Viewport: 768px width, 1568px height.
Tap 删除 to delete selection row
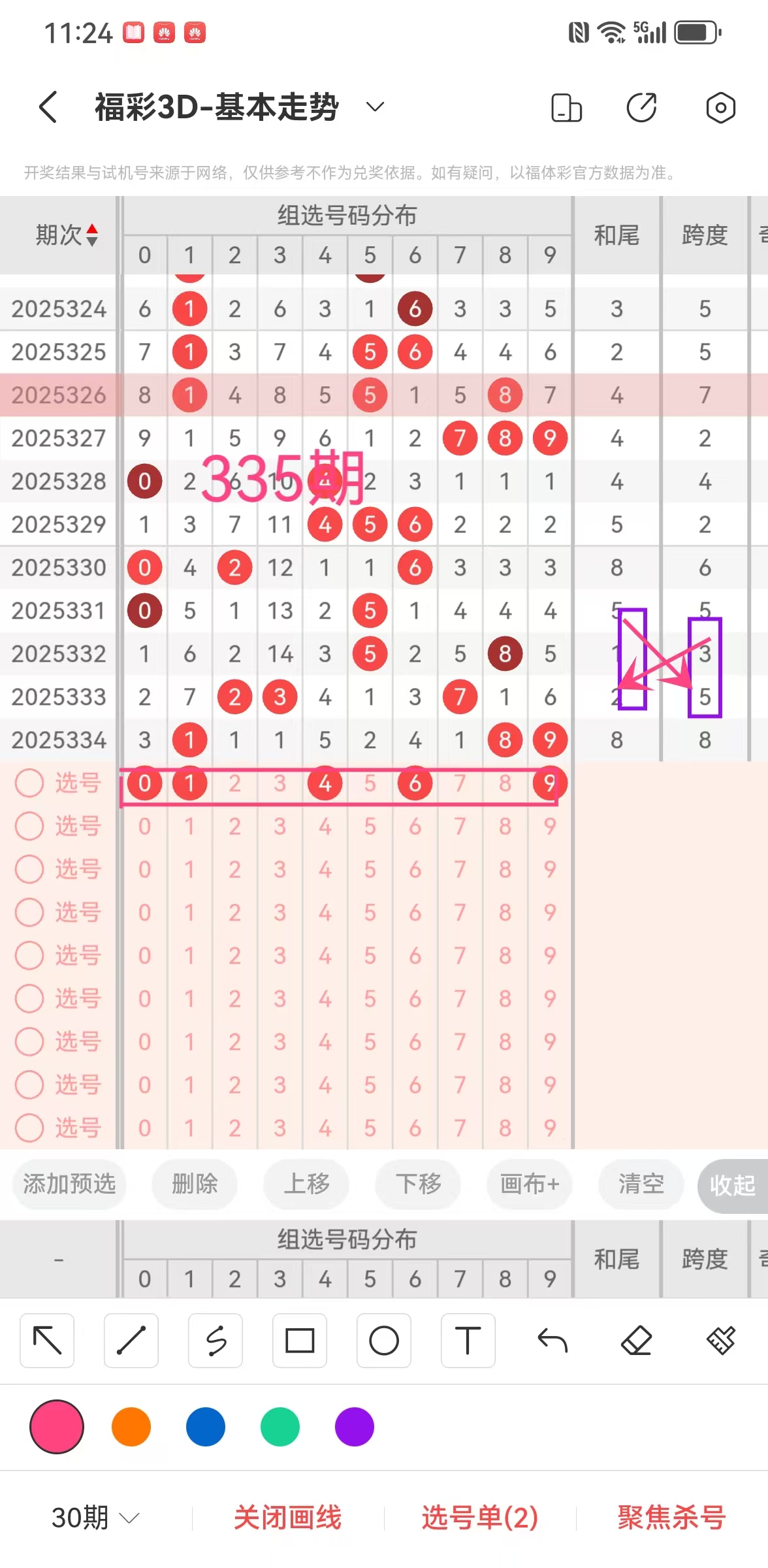coord(194,1184)
